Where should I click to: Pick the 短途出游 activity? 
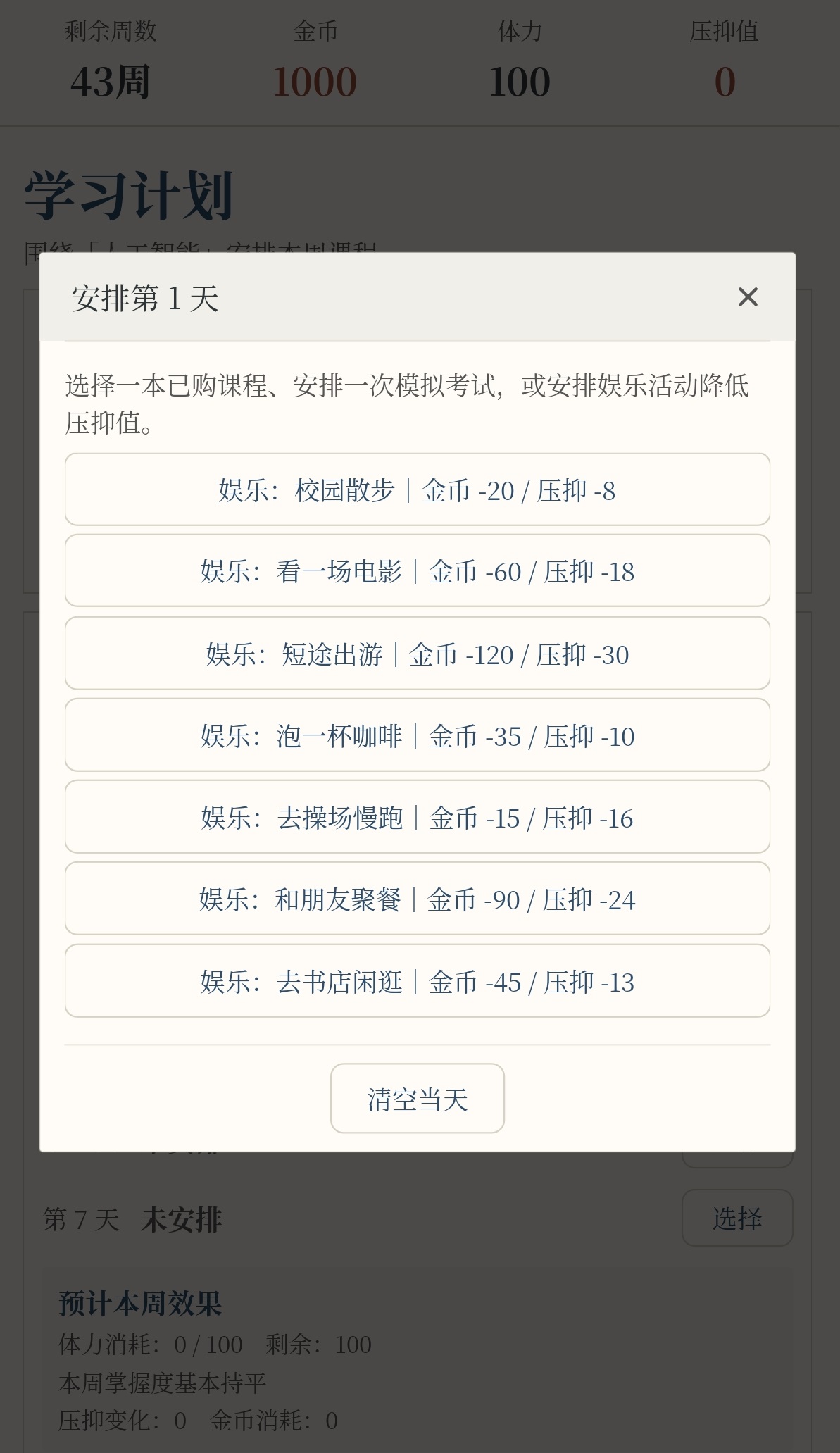click(418, 654)
